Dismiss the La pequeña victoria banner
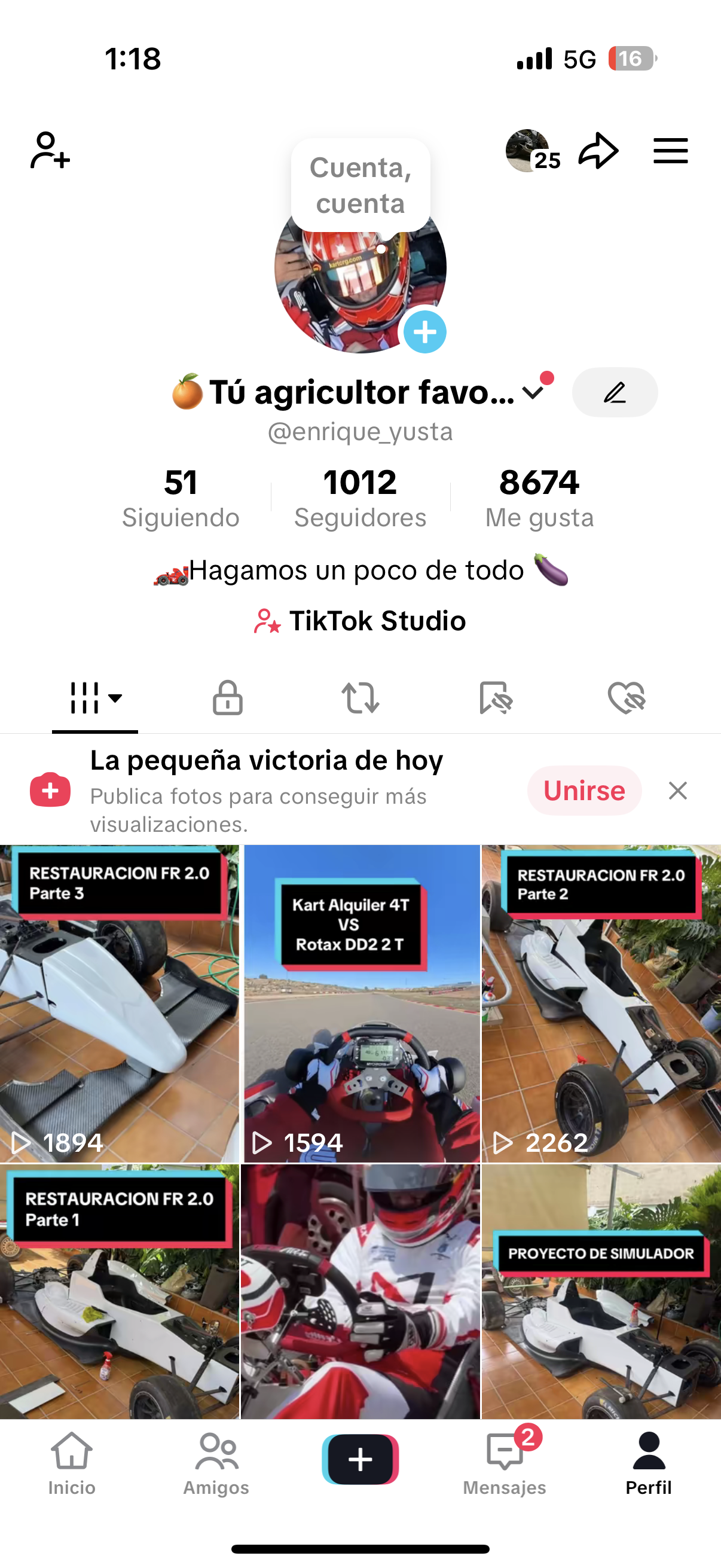 678,791
